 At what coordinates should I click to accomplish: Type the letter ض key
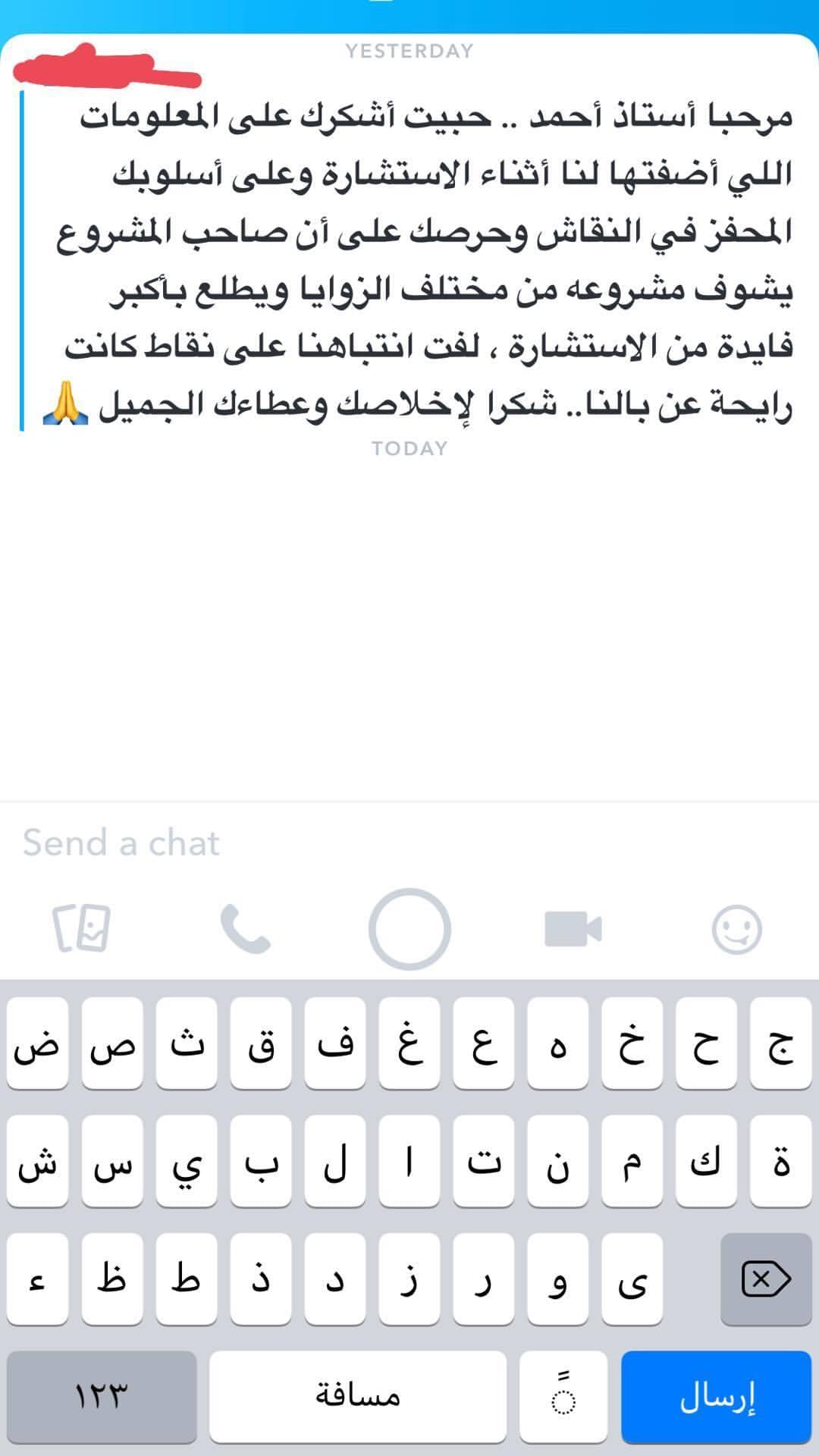[x=37, y=1043]
